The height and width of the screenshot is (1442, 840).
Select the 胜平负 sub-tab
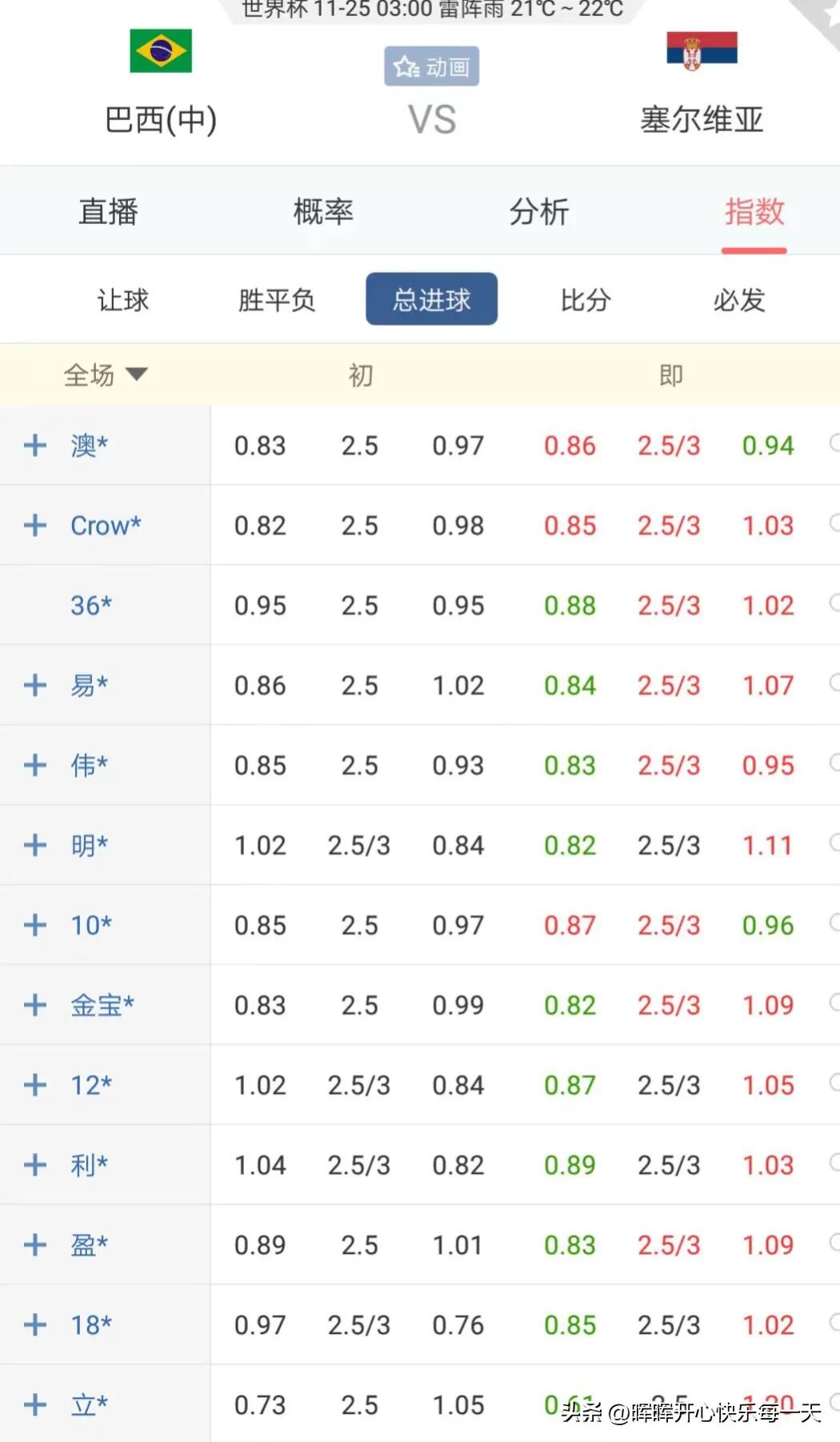(277, 300)
